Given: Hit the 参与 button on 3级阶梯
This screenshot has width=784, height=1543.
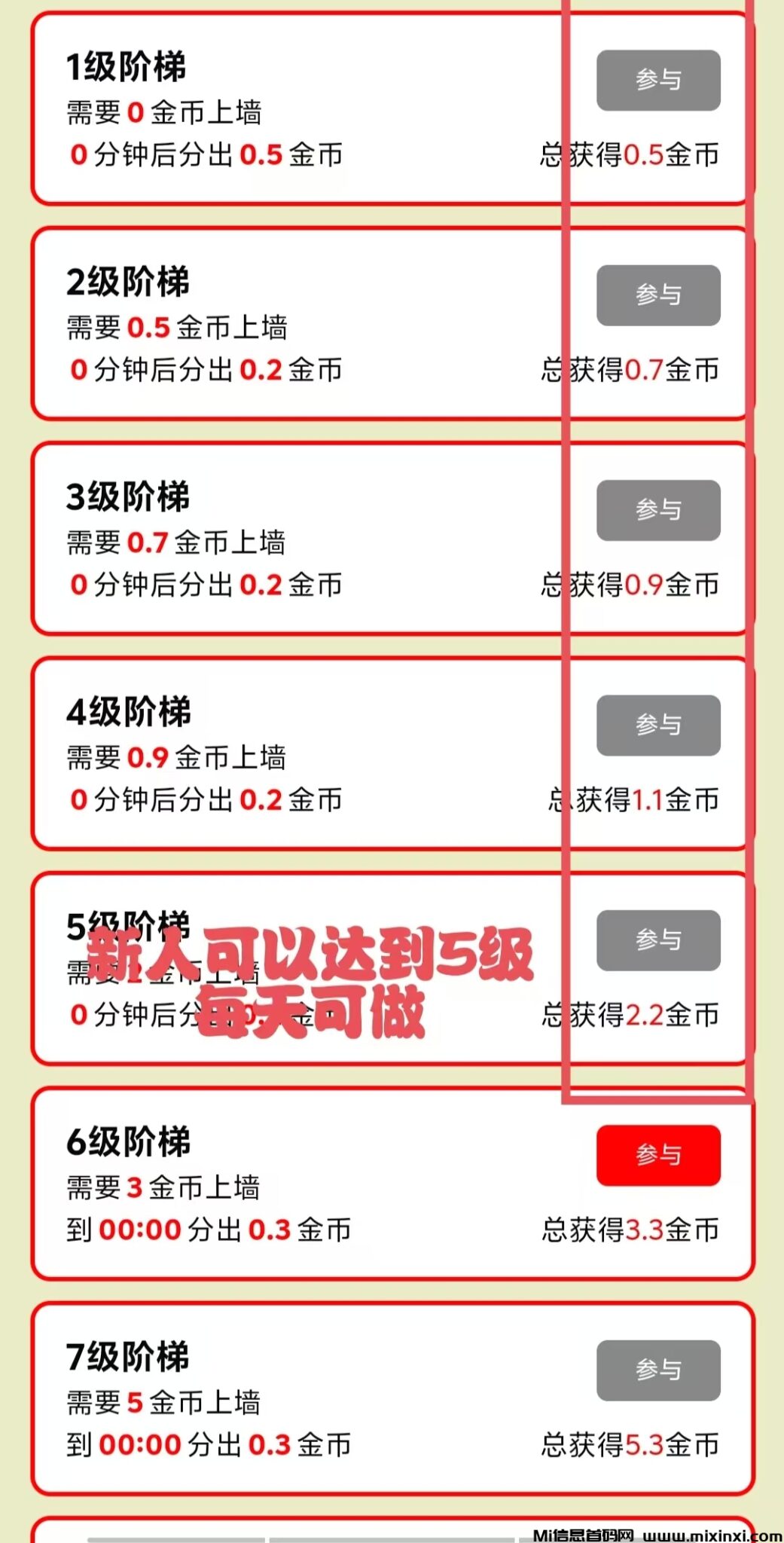Looking at the screenshot, I should pyautogui.click(x=658, y=510).
